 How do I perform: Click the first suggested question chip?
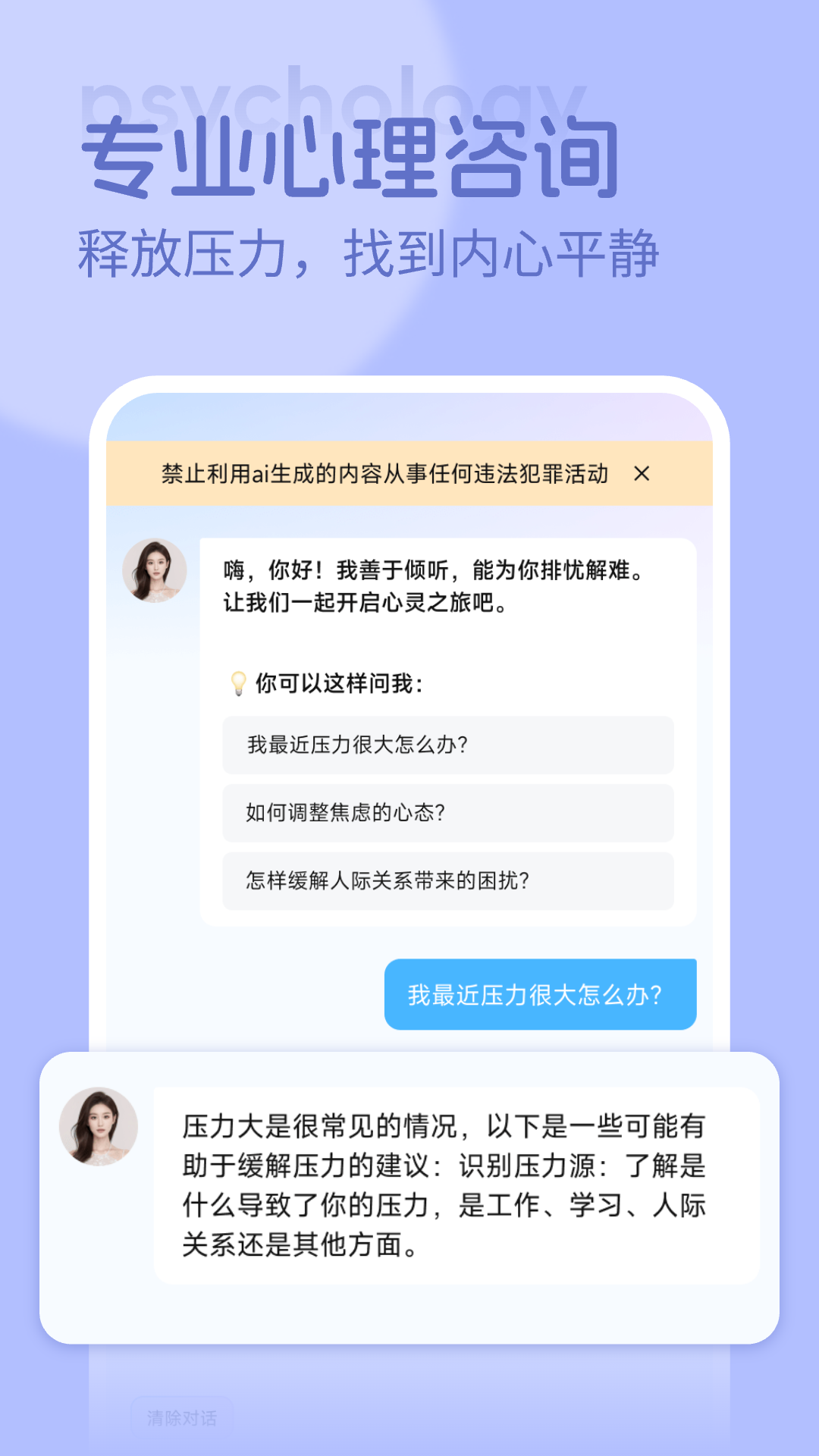(x=447, y=744)
